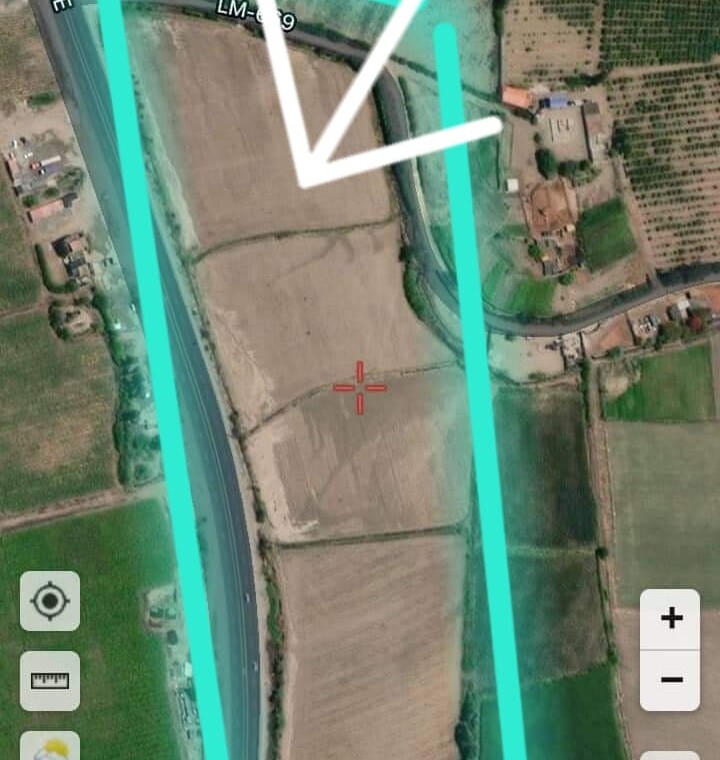Open the weather layer button
The image size is (720, 760).
coord(50,747)
